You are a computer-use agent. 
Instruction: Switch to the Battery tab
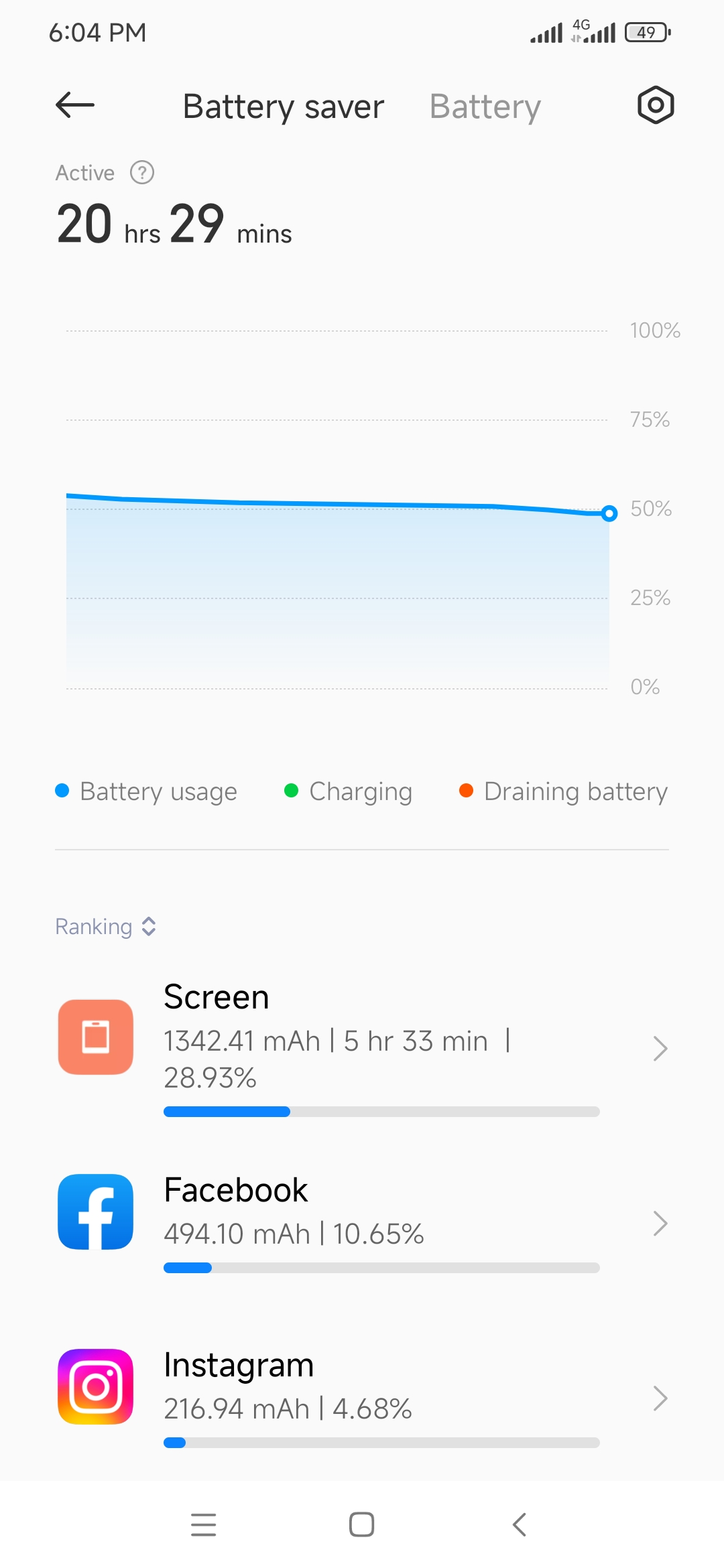tap(485, 107)
